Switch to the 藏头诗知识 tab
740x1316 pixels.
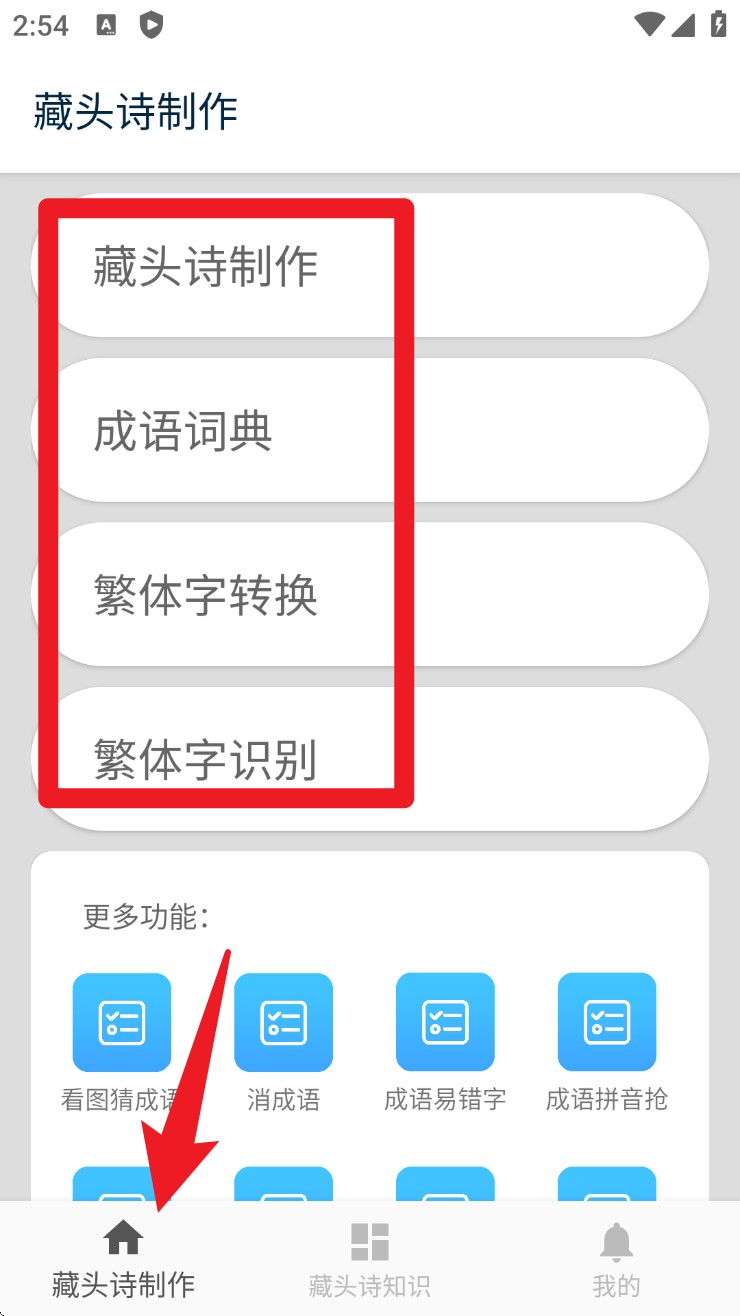[x=370, y=1259]
